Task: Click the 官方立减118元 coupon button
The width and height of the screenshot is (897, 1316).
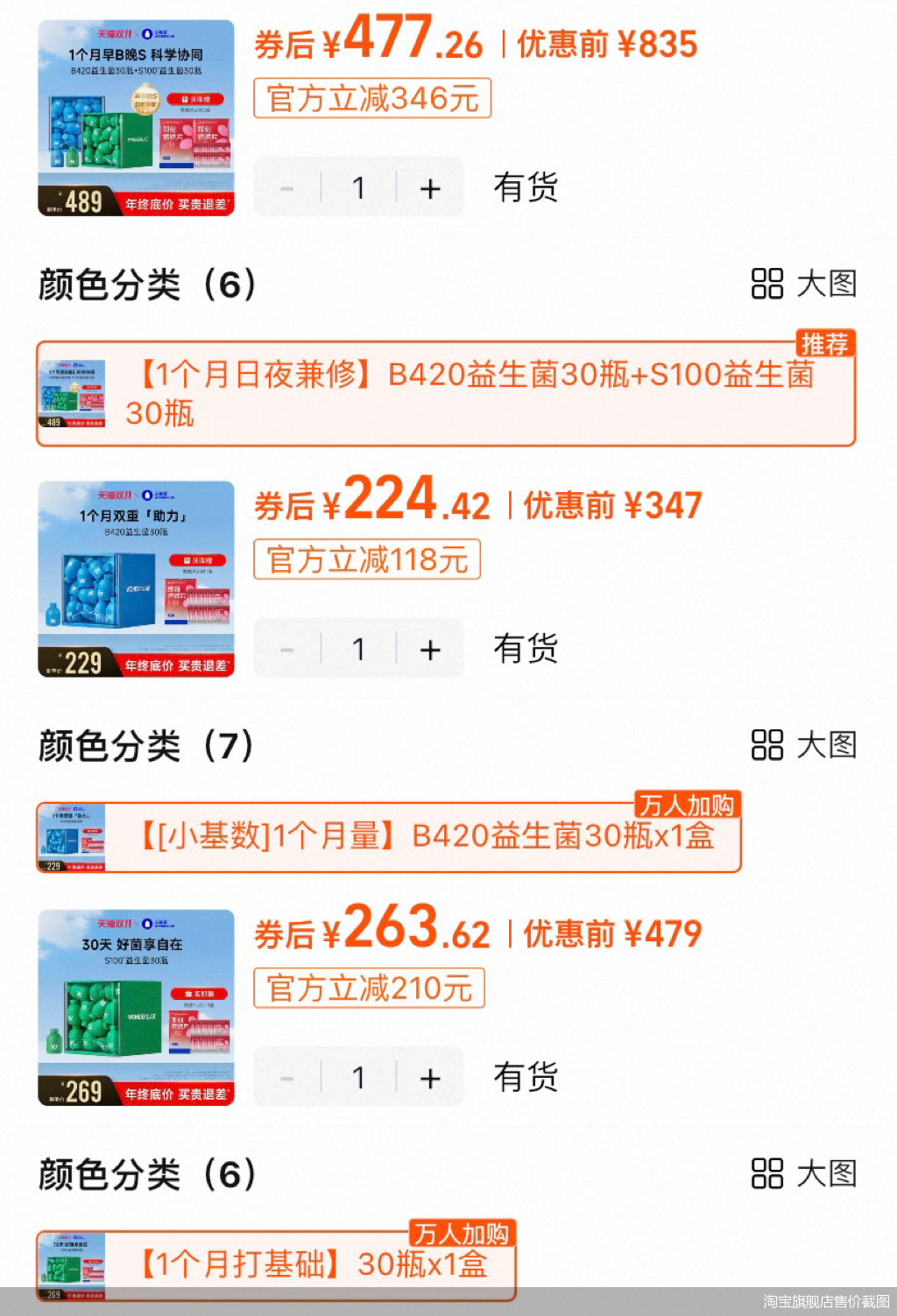Action: (365, 559)
